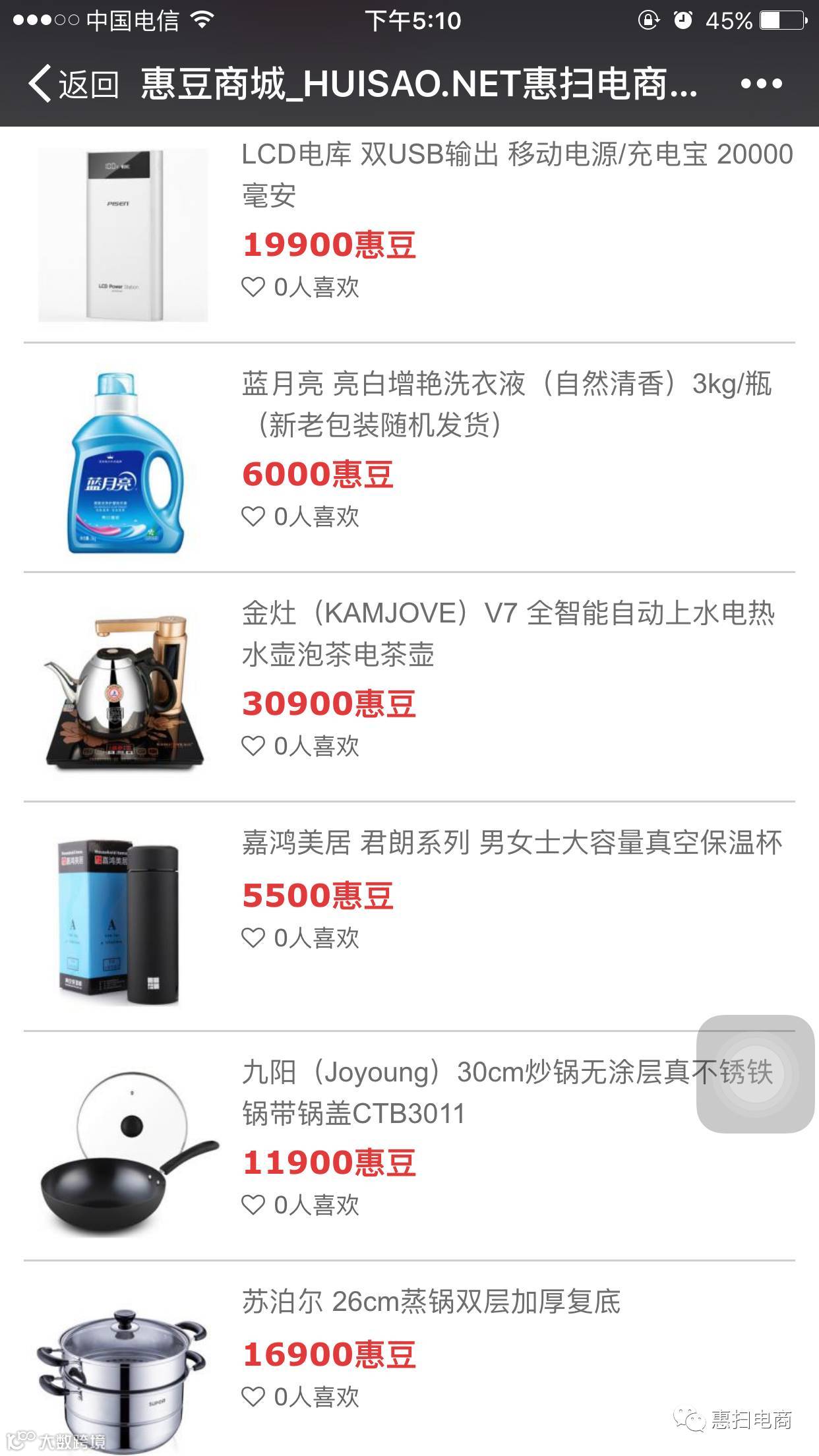Open the LCD电库 20000毫安 power bank item
The width and height of the screenshot is (819, 1456).
pyautogui.click(x=517, y=174)
